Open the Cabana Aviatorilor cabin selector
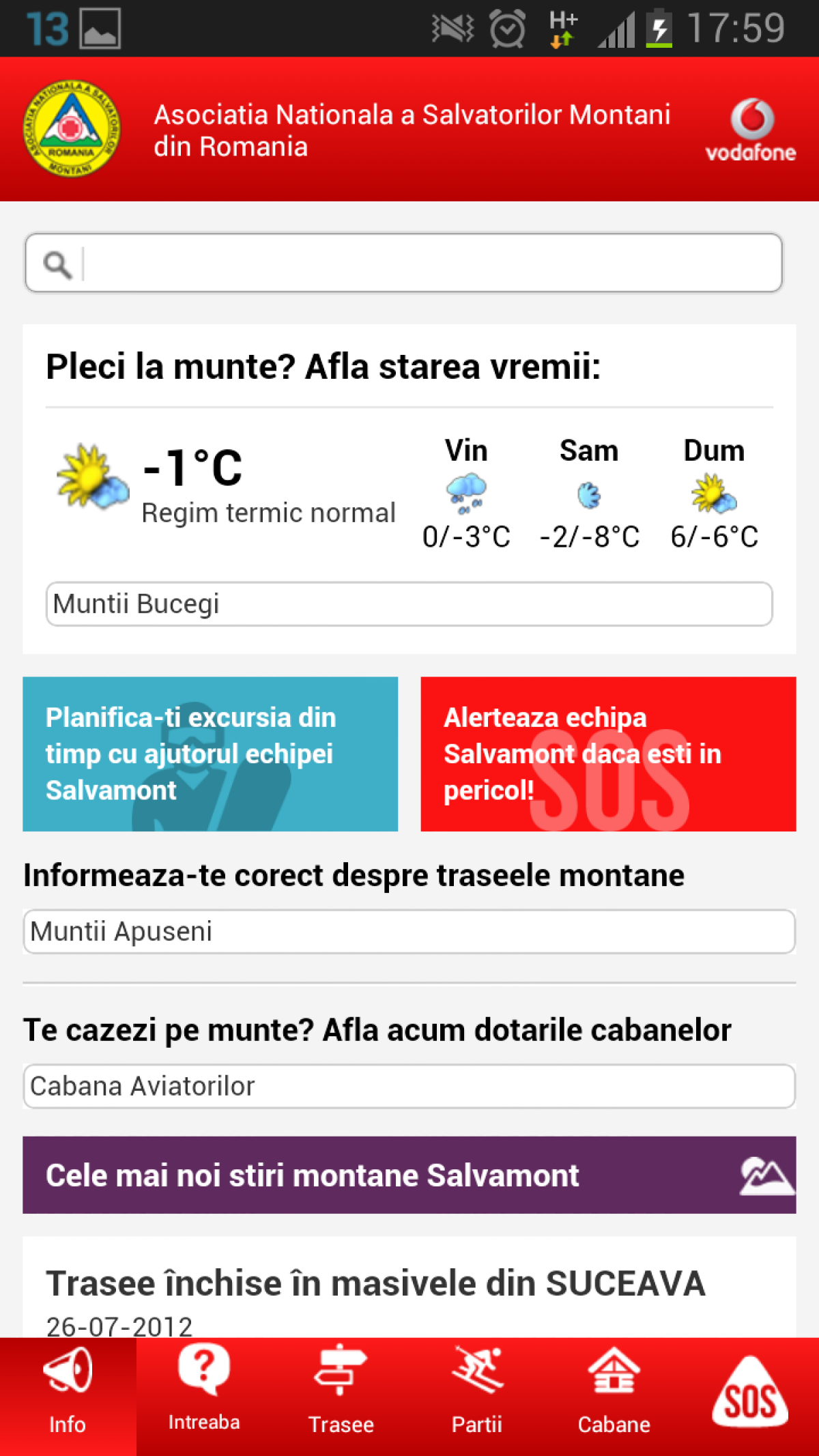This screenshot has width=819, height=1456. point(409,1086)
